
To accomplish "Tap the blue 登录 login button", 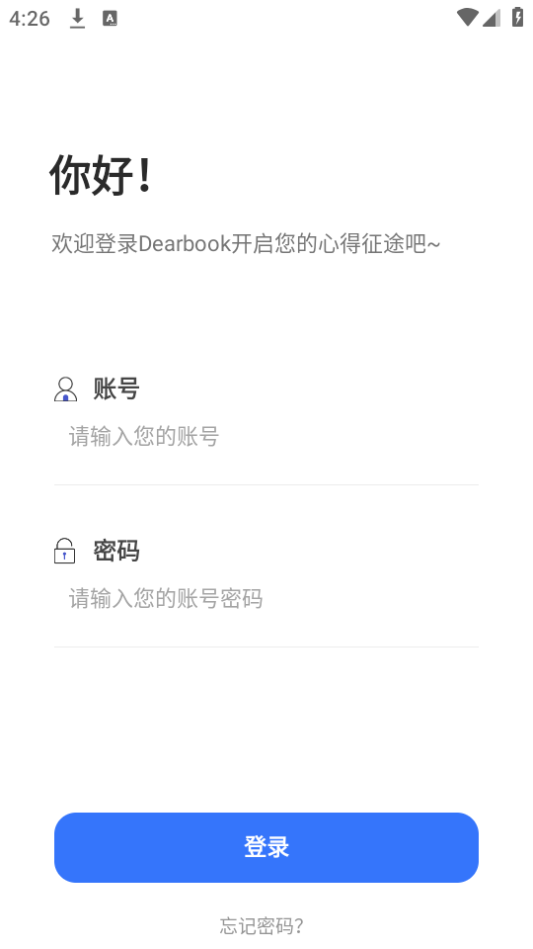I will click(x=266, y=847).
